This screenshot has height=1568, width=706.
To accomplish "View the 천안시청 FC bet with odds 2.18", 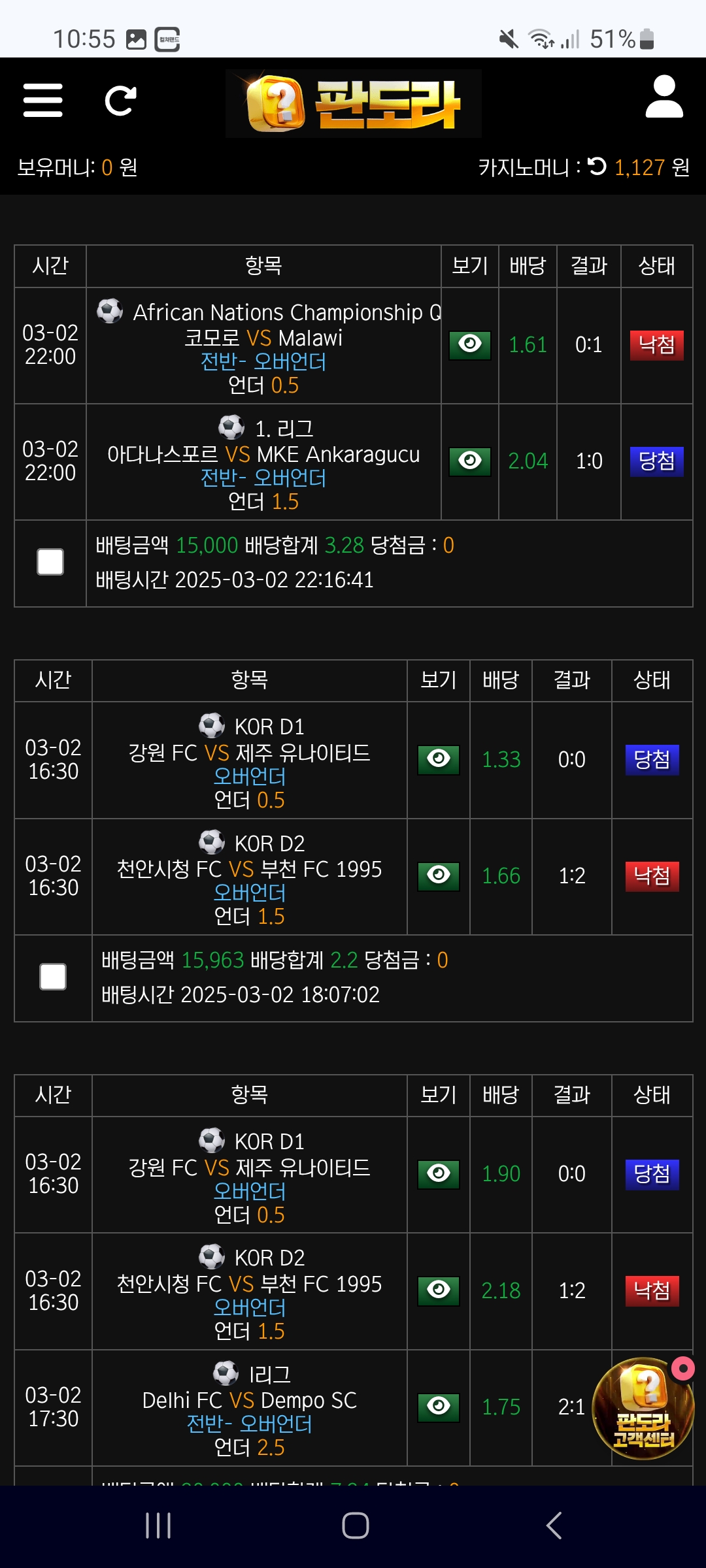I will (439, 1291).
